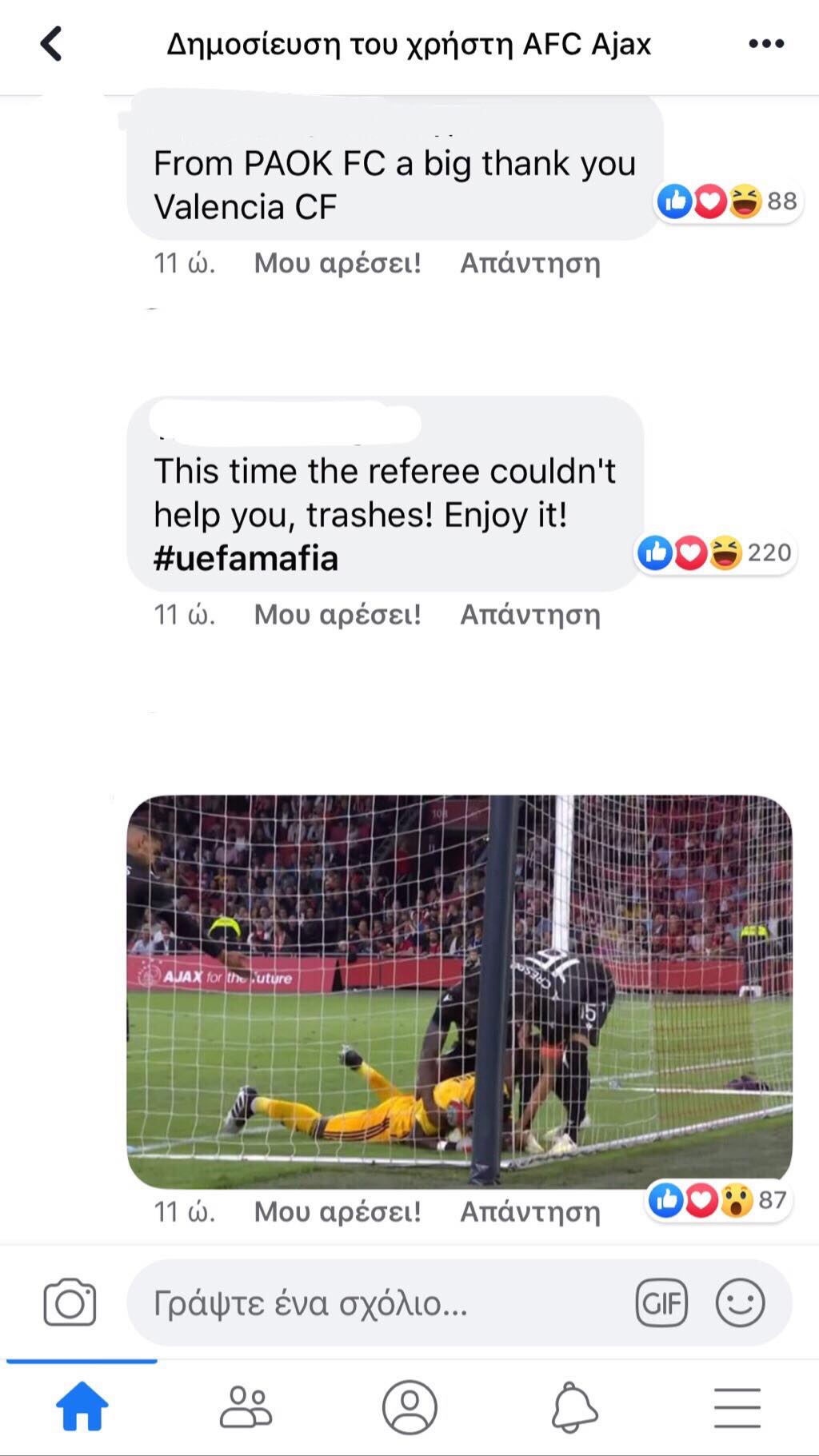Viewport: 819px width, 1456px height.
Task: Reply to the photo comment
Action: (529, 1211)
